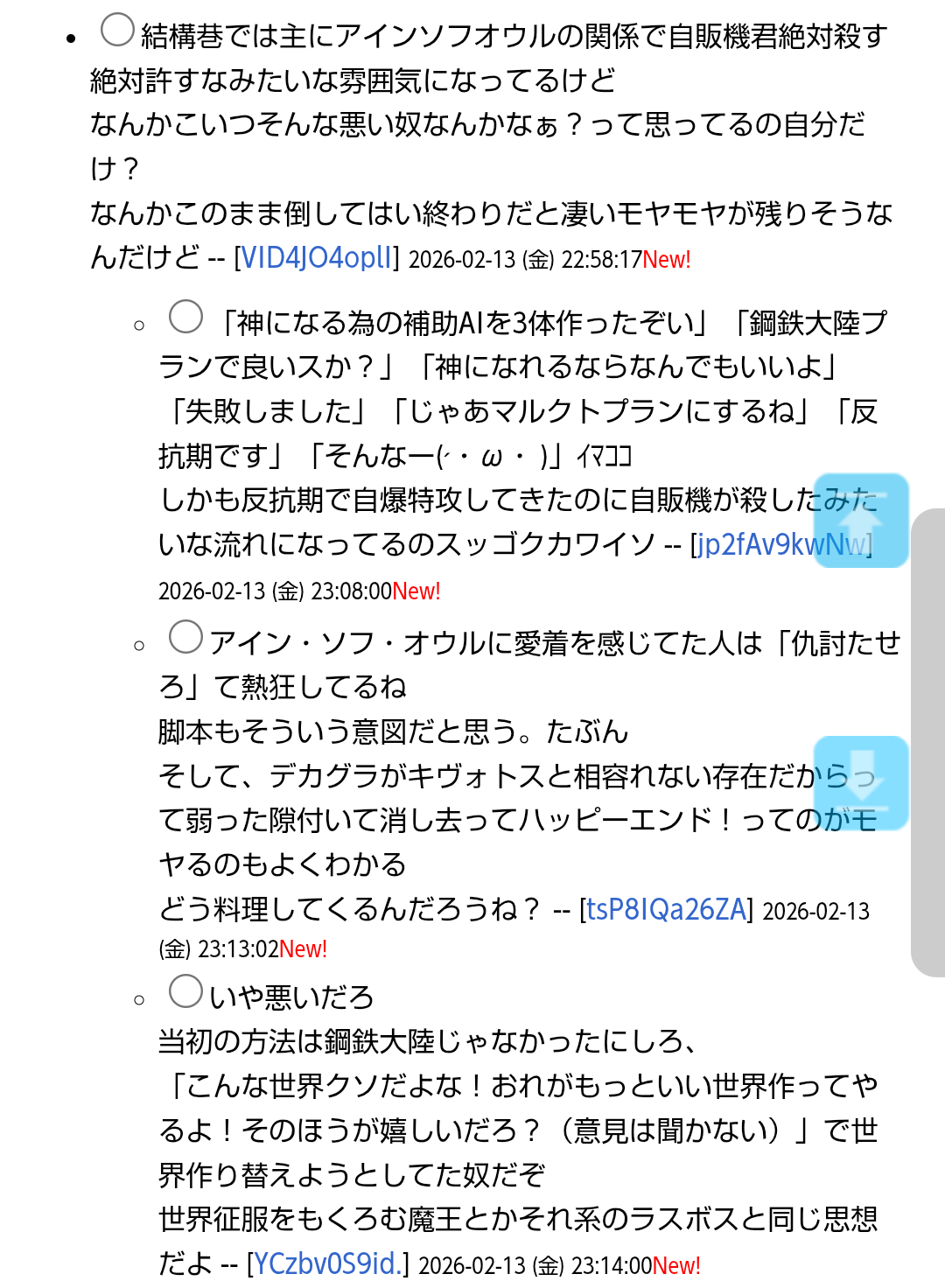Select the radio button on YCzbv0S9id.'s reply
945x1288 pixels.
pyautogui.click(x=185, y=991)
